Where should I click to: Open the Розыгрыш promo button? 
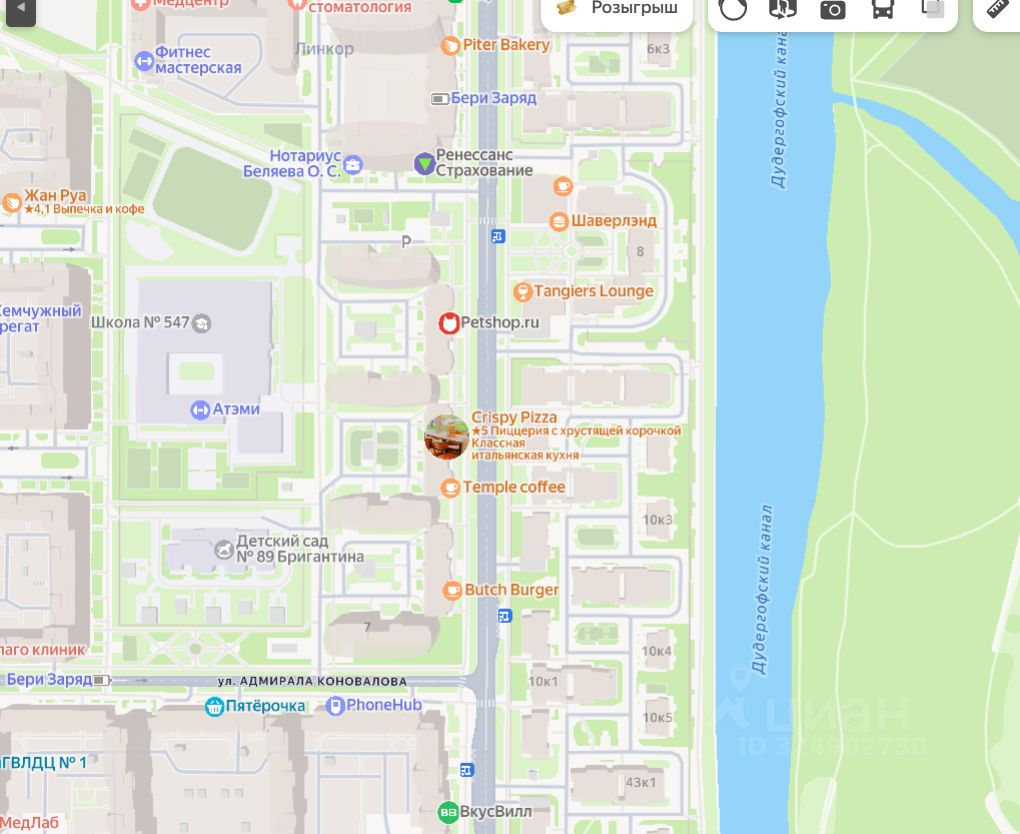[617, 9]
